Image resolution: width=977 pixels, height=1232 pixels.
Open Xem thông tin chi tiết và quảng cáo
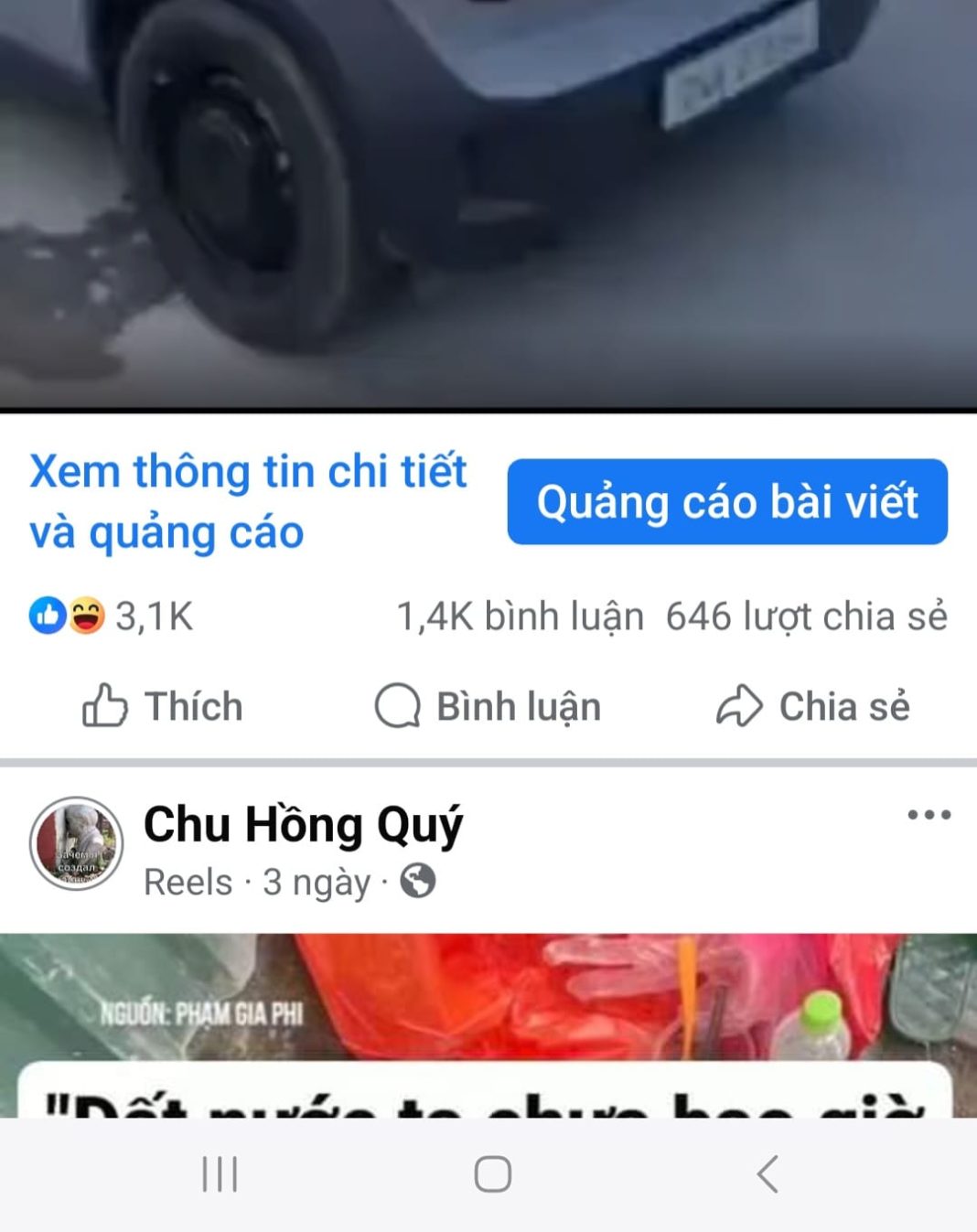247,501
